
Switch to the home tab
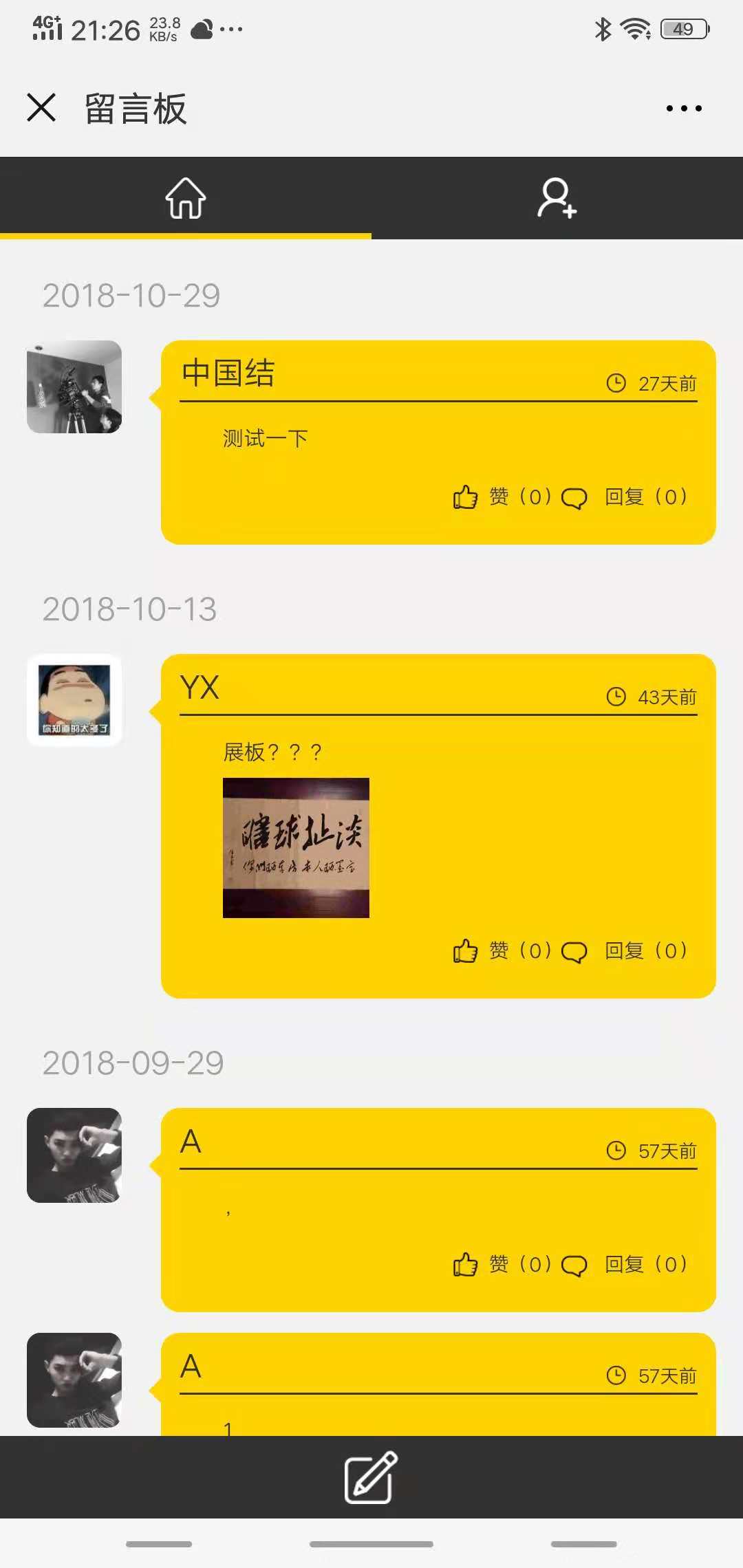click(x=186, y=198)
